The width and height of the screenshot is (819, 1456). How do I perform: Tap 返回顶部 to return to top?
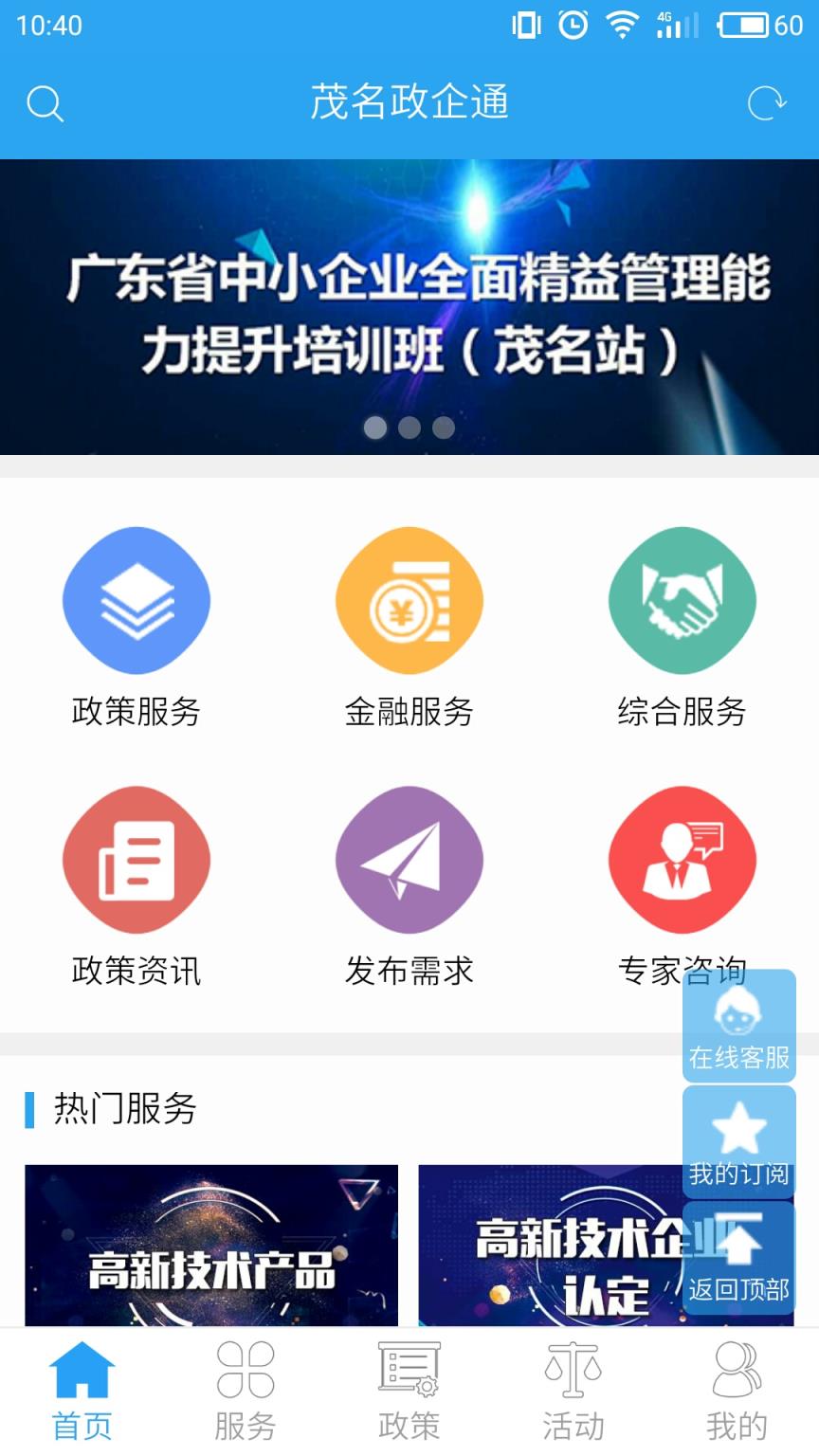click(x=738, y=1258)
